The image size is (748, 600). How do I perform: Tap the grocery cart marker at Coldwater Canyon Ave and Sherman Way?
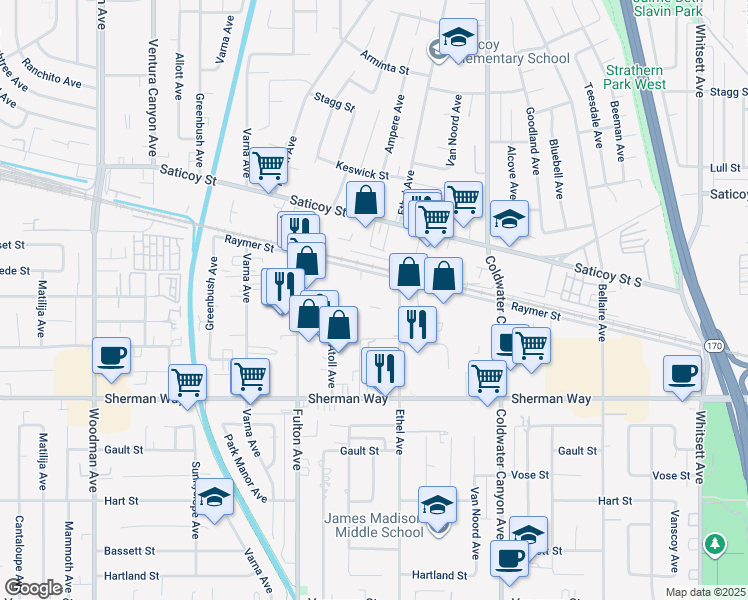(488, 379)
